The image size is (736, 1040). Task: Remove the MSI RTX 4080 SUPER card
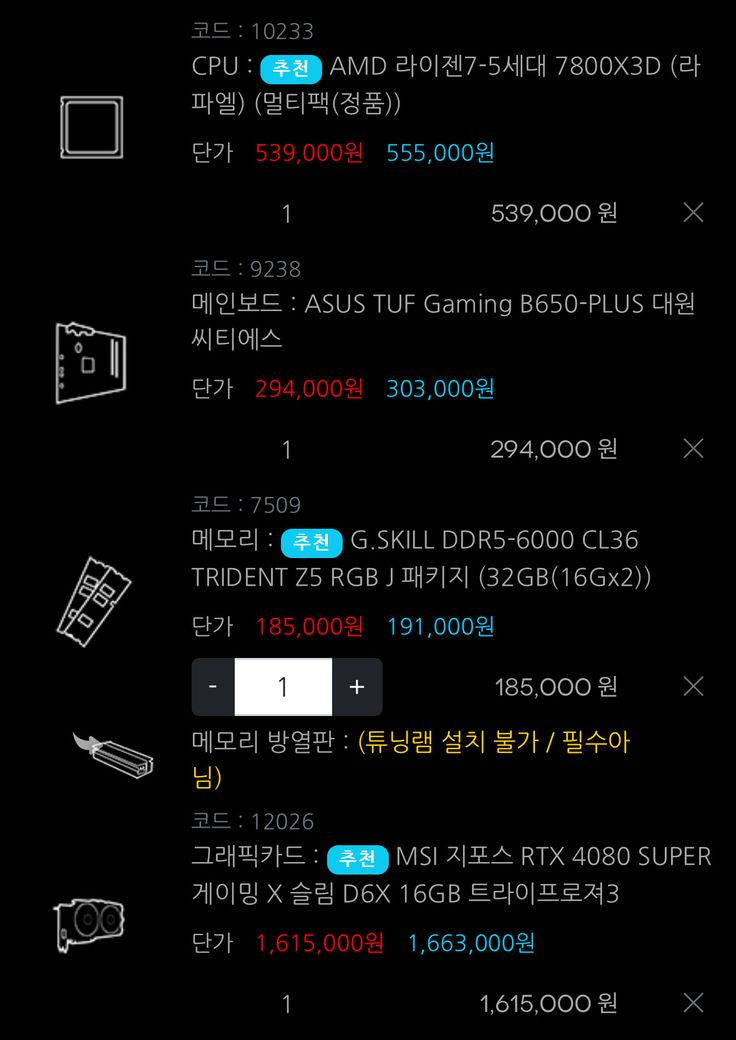point(693,1003)
